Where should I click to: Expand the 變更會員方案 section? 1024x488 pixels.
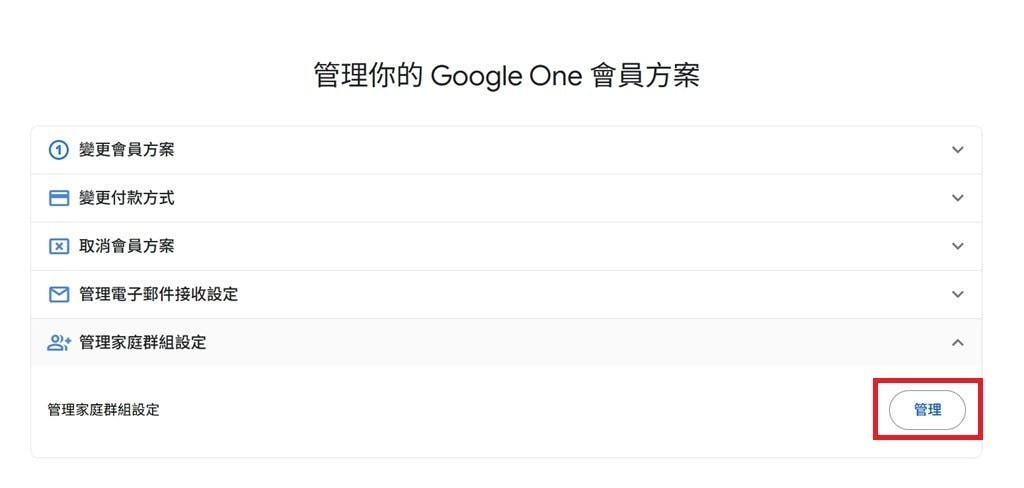pyautogui.click(x=957, y=150)
